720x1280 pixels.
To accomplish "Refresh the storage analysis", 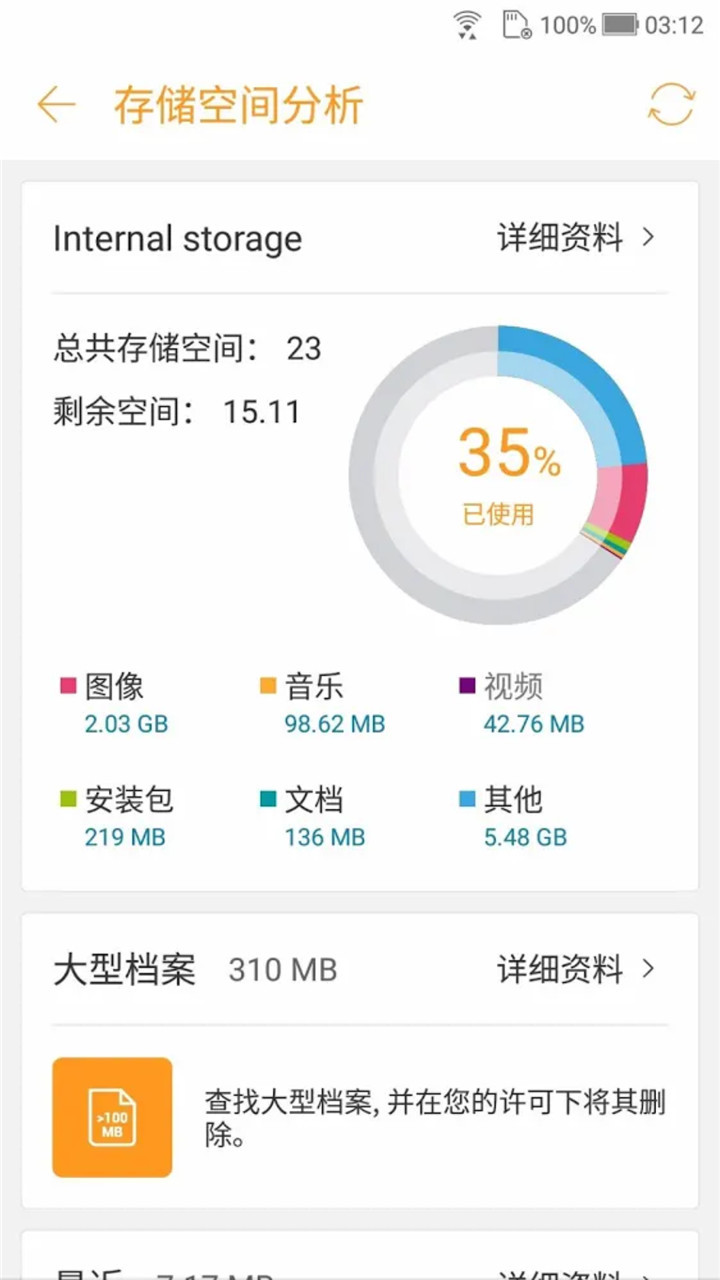I will coord(670,104).
